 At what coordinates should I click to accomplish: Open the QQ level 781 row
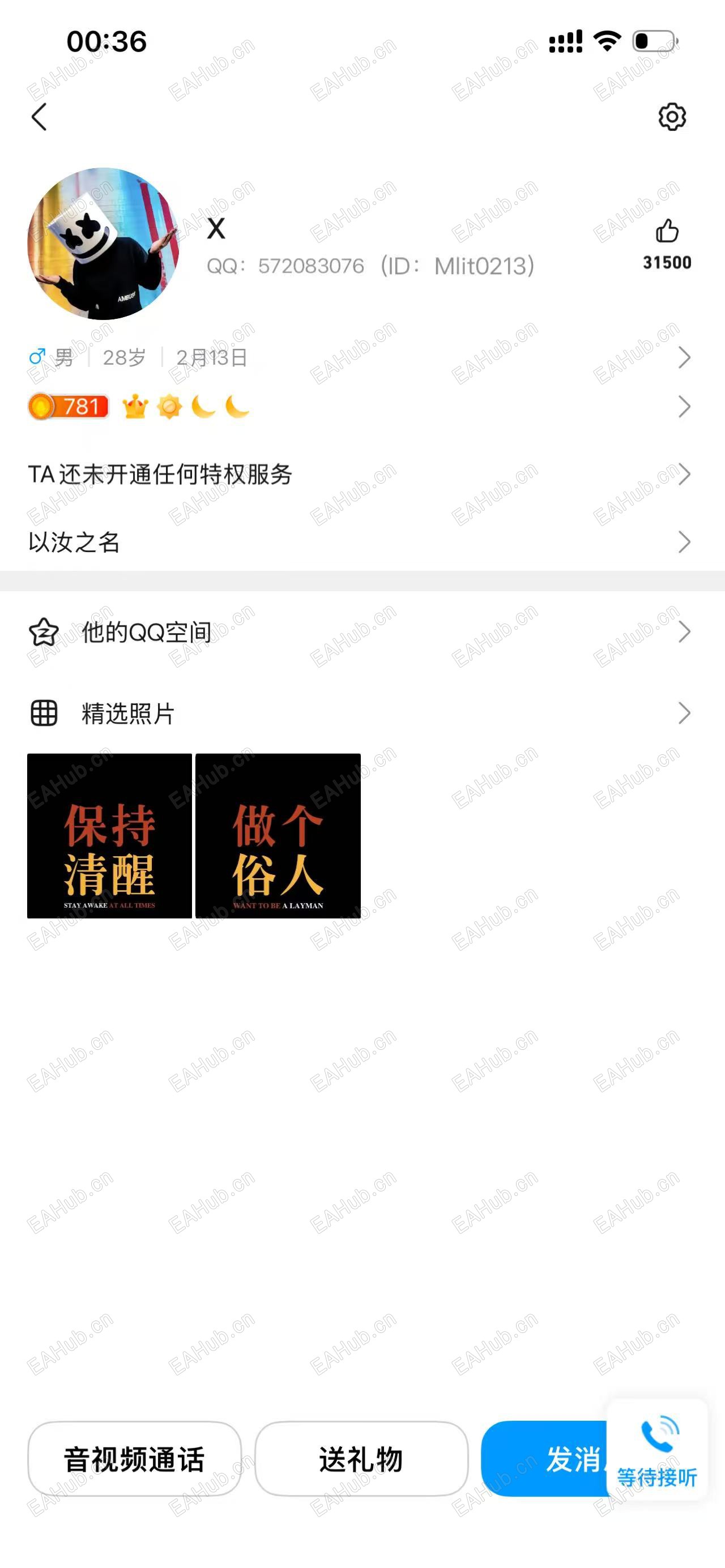click(x=359, y=407)
